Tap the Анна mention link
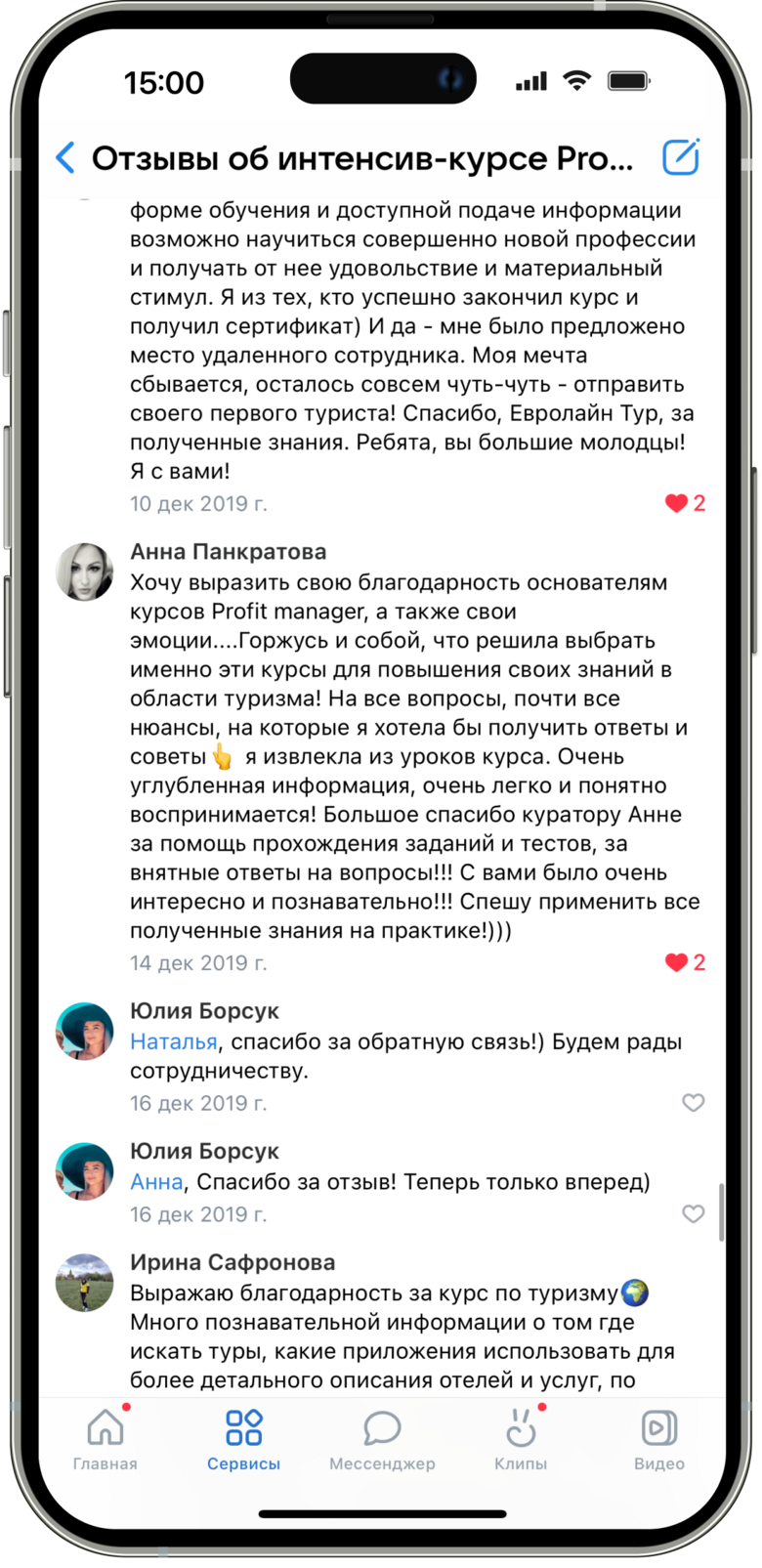This screenshot has width=762, height=1568. (156, 1181)
